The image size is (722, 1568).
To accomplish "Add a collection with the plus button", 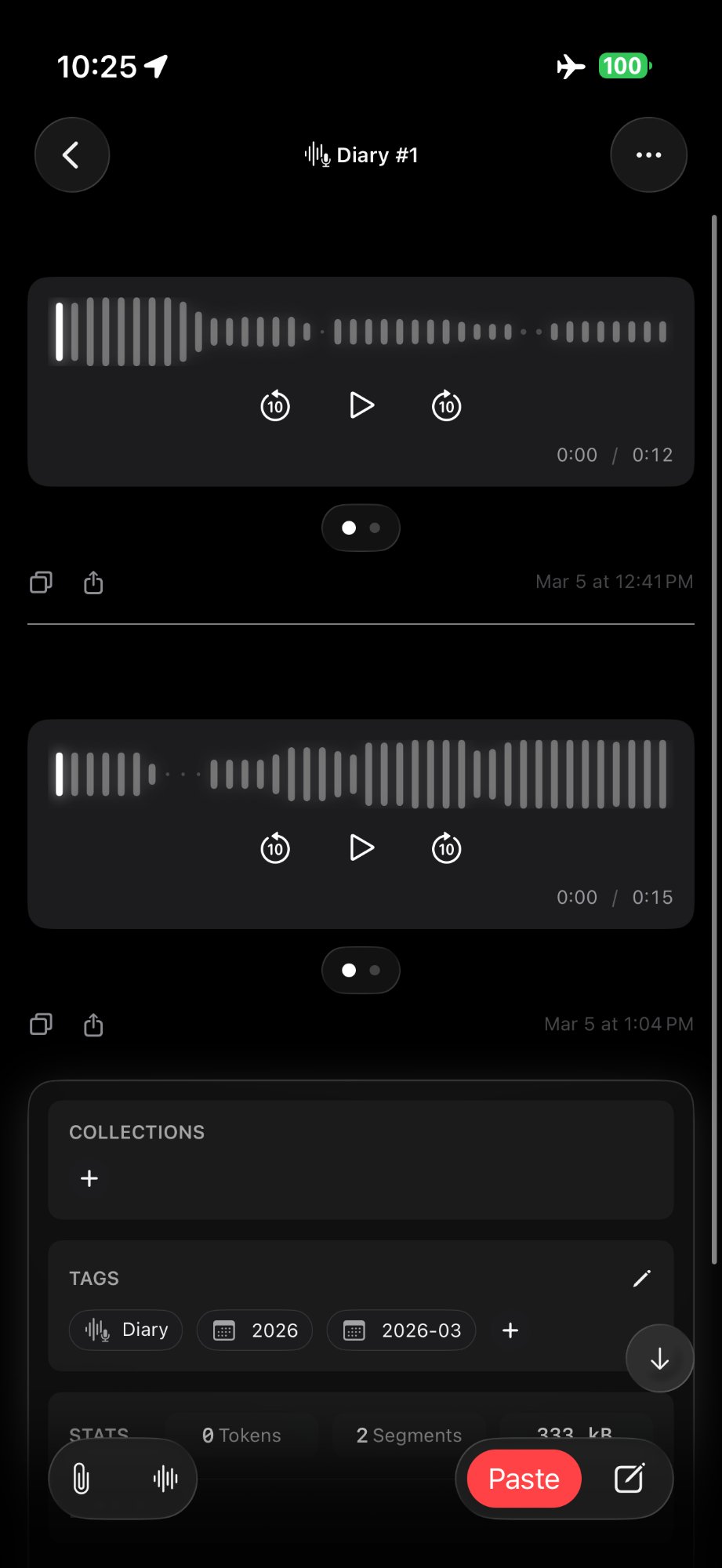I will (x=89, y=1178).
